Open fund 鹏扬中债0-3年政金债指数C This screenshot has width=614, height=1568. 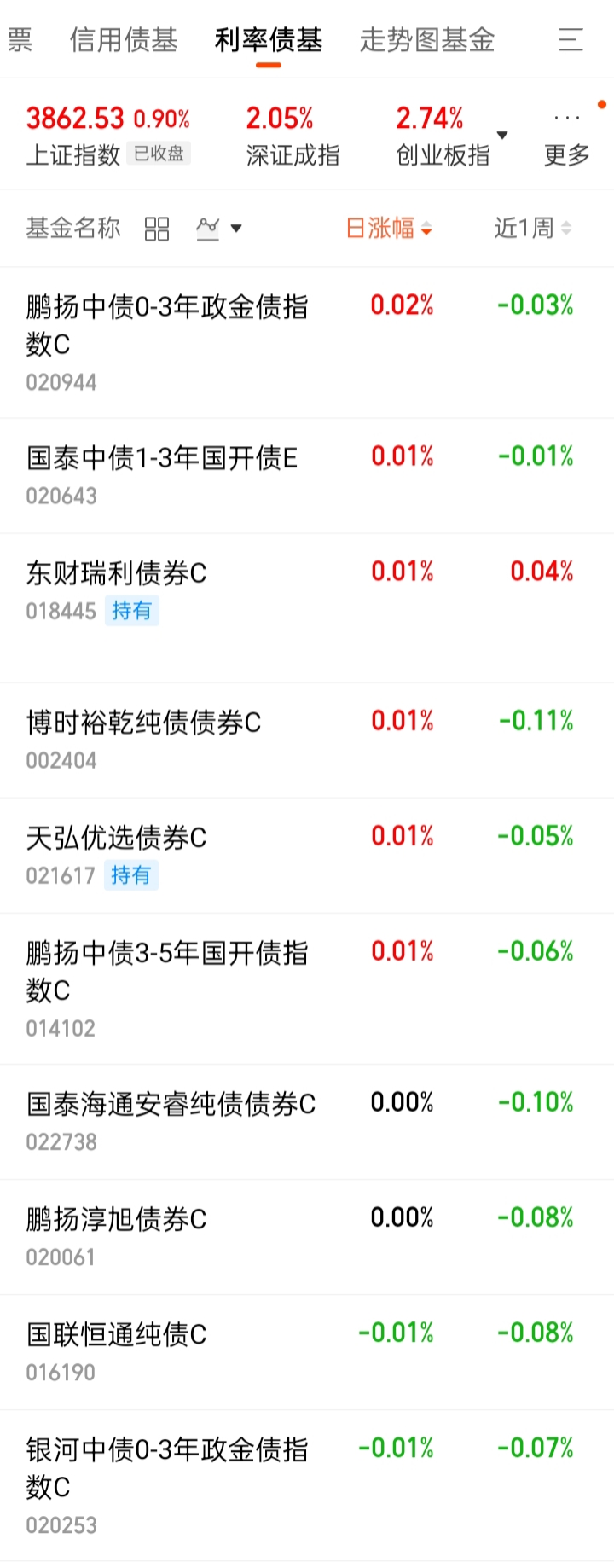pos(307,343)
